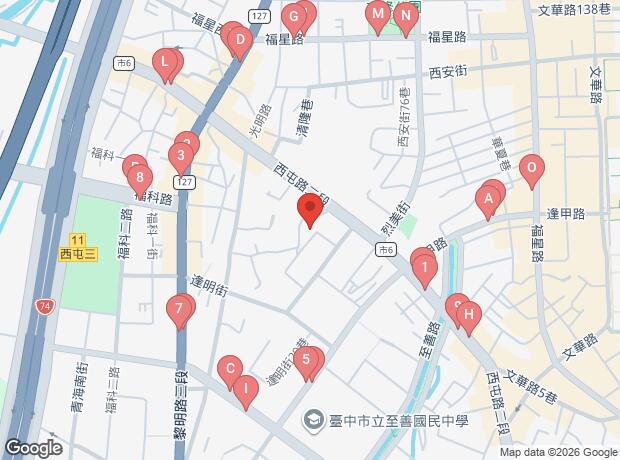Tap the numbered marker 8
Viewport: 620px width, 460px height.
click(x=139, y=175)
